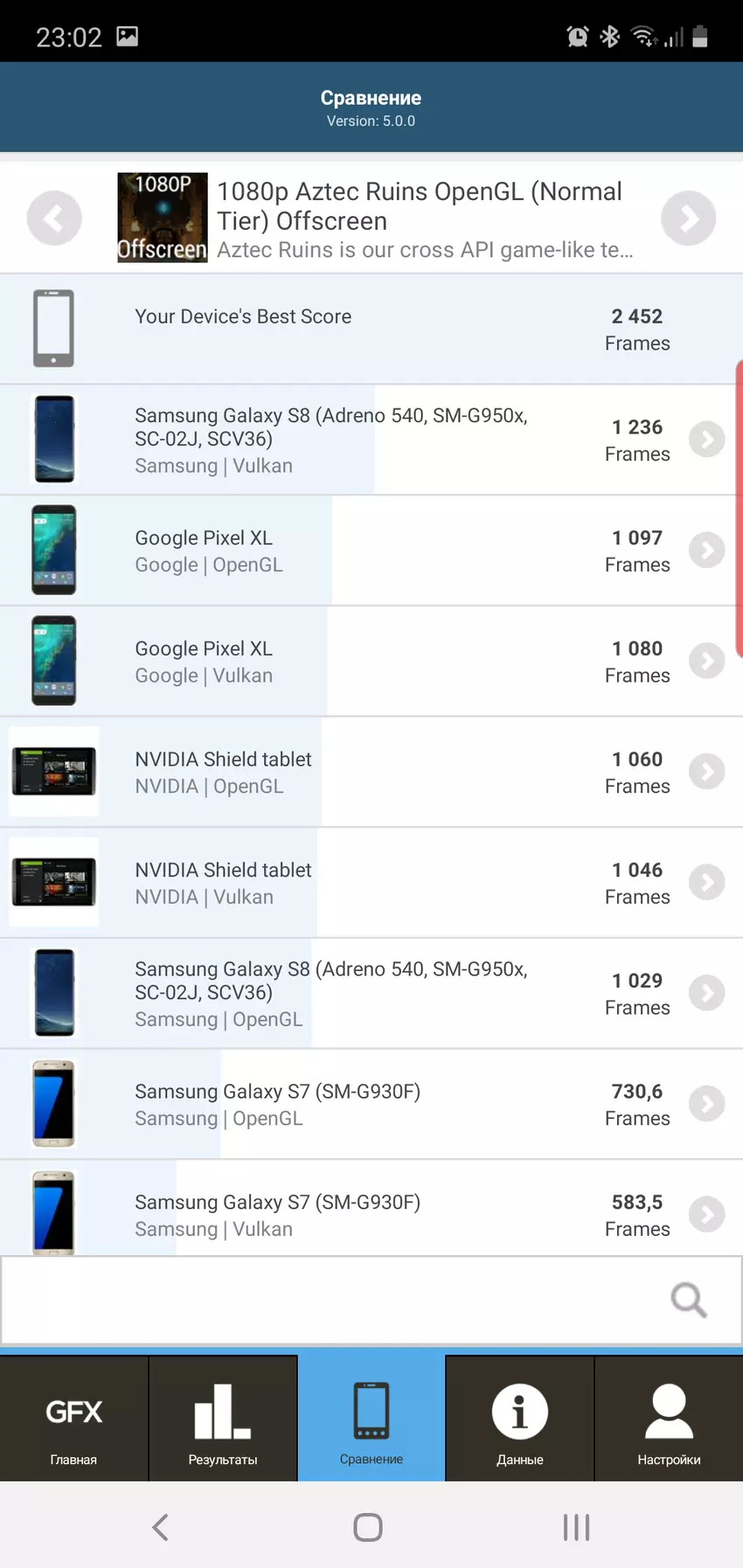This screenshot has height=1568, width=743.
Task: Open Samsung Galaxy S7 Vulkan result
Action: (706, 1214)
